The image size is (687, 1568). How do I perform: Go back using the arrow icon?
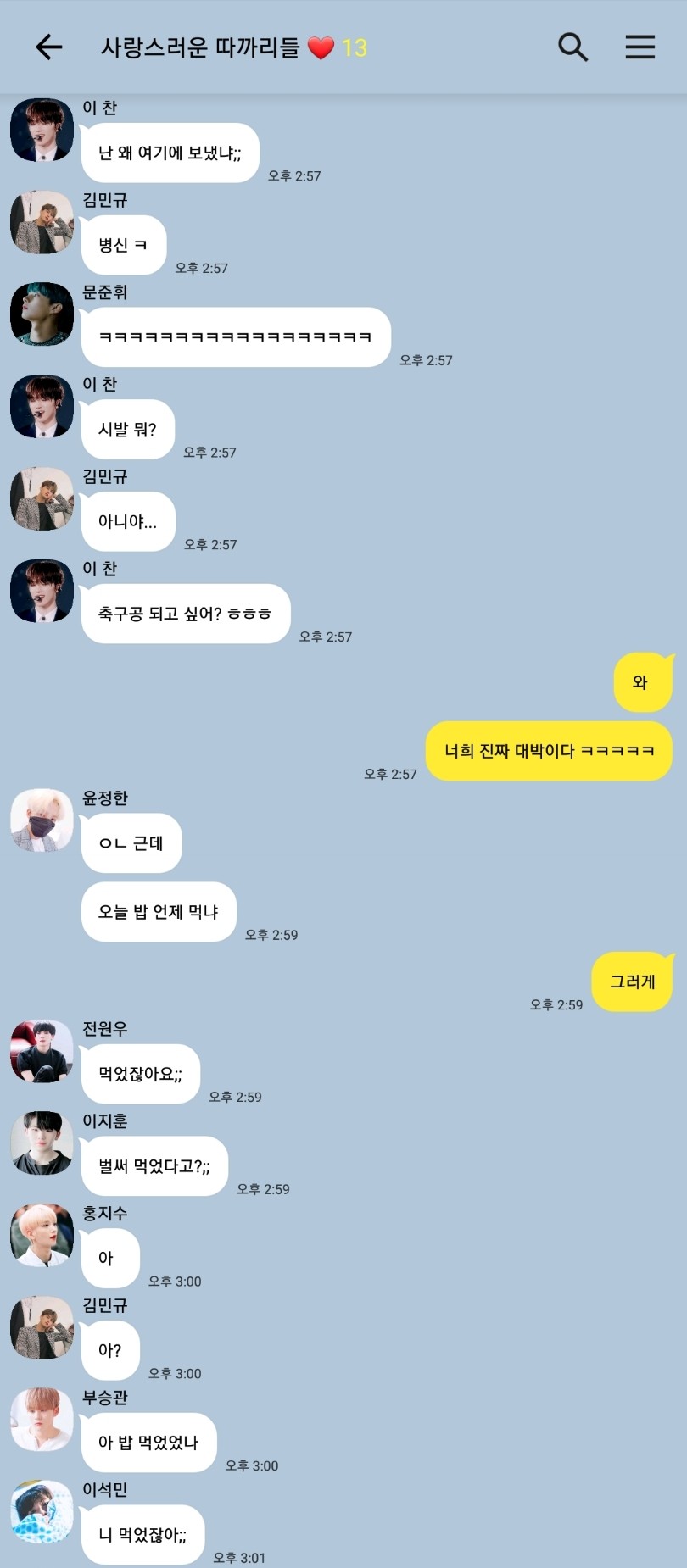(x=49, y=47)
